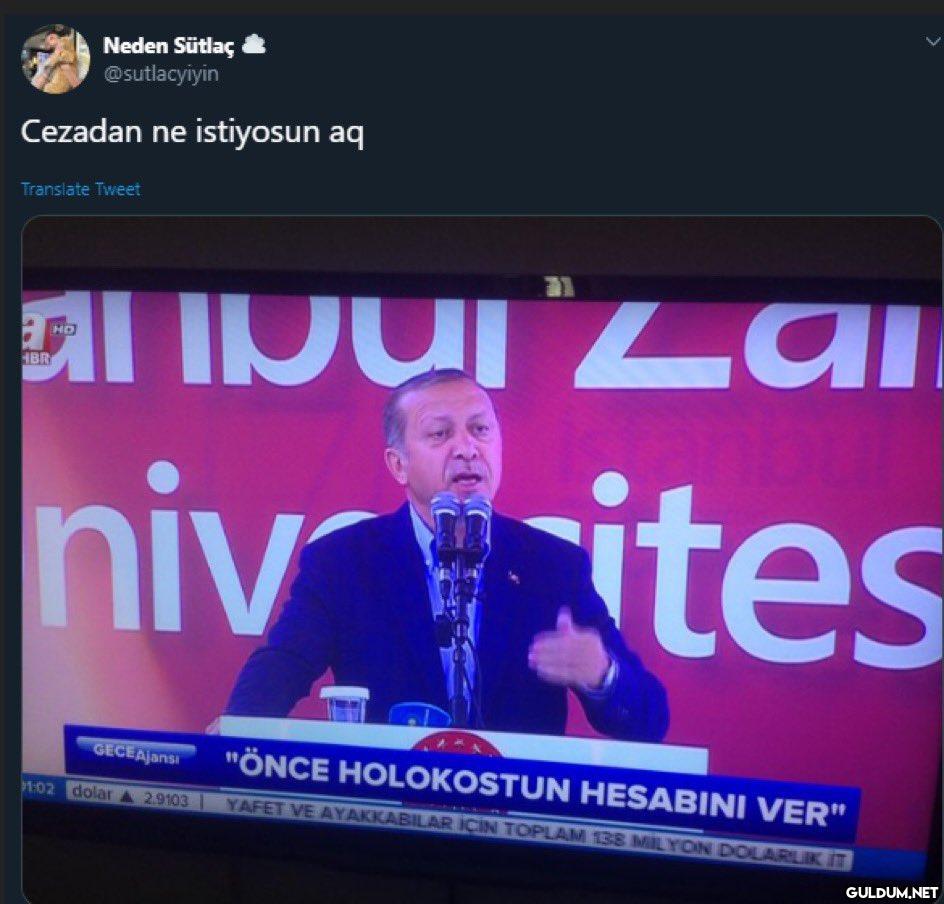Expand the tweet's attached TV photo

[481, 560]
